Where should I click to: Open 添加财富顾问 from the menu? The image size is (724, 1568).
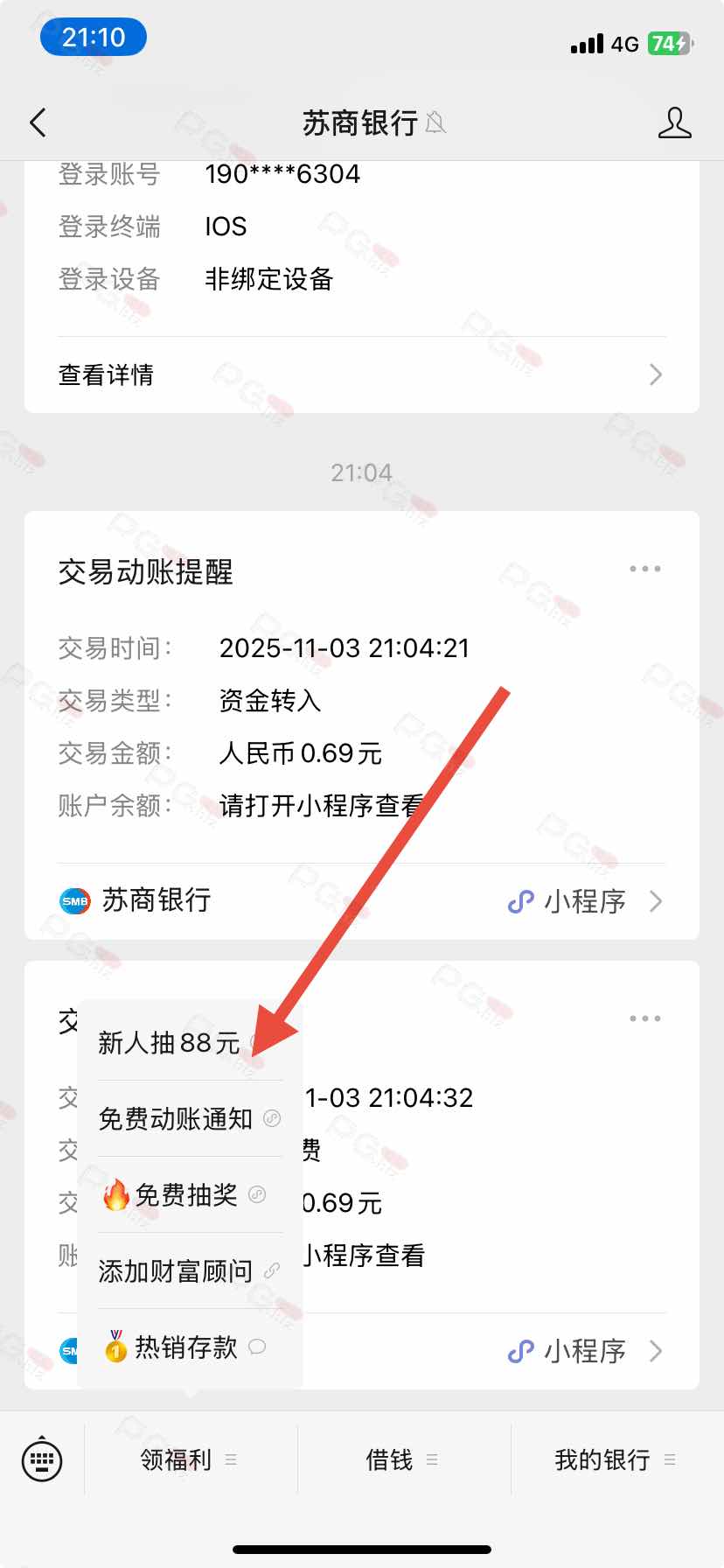[x=176, y=1271]
